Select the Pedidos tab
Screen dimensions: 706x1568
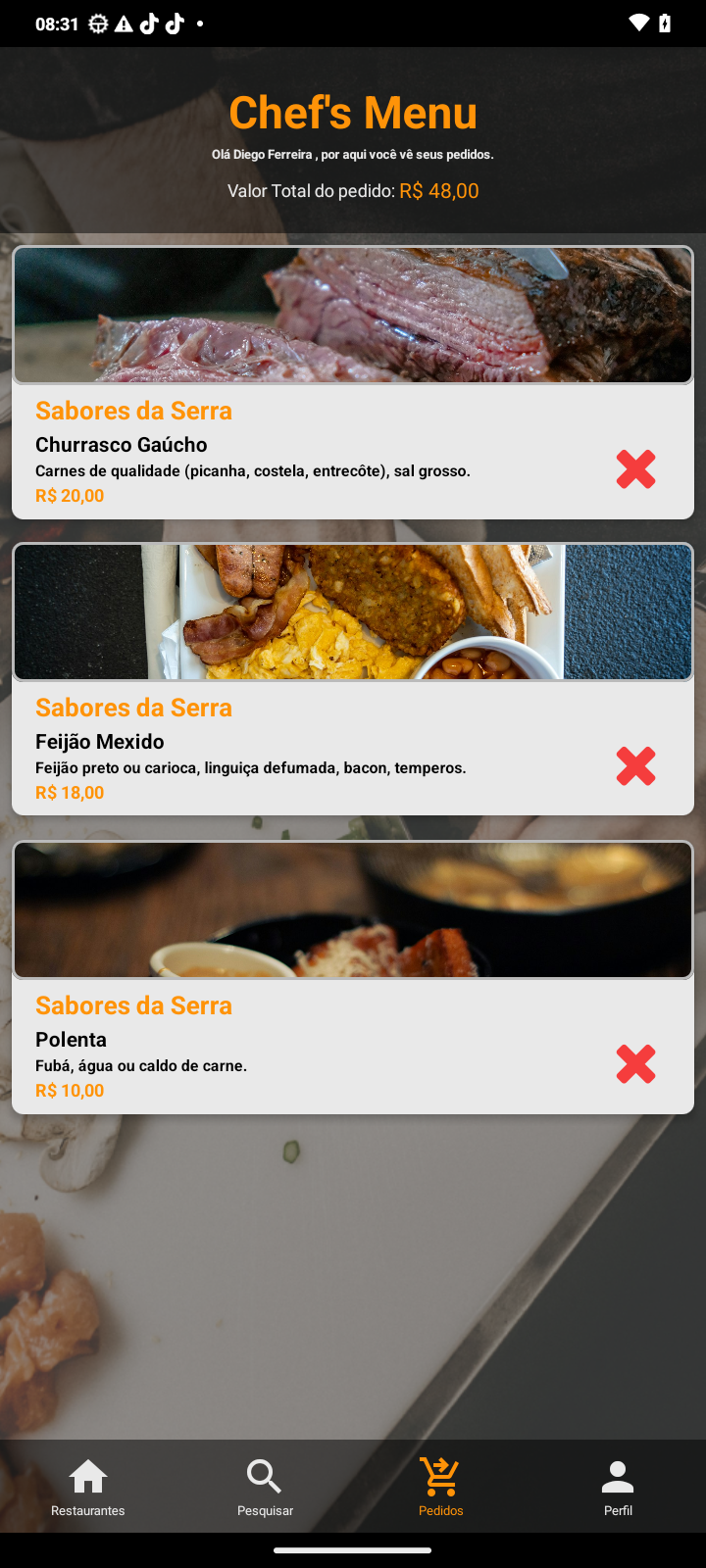[441, 1488]
